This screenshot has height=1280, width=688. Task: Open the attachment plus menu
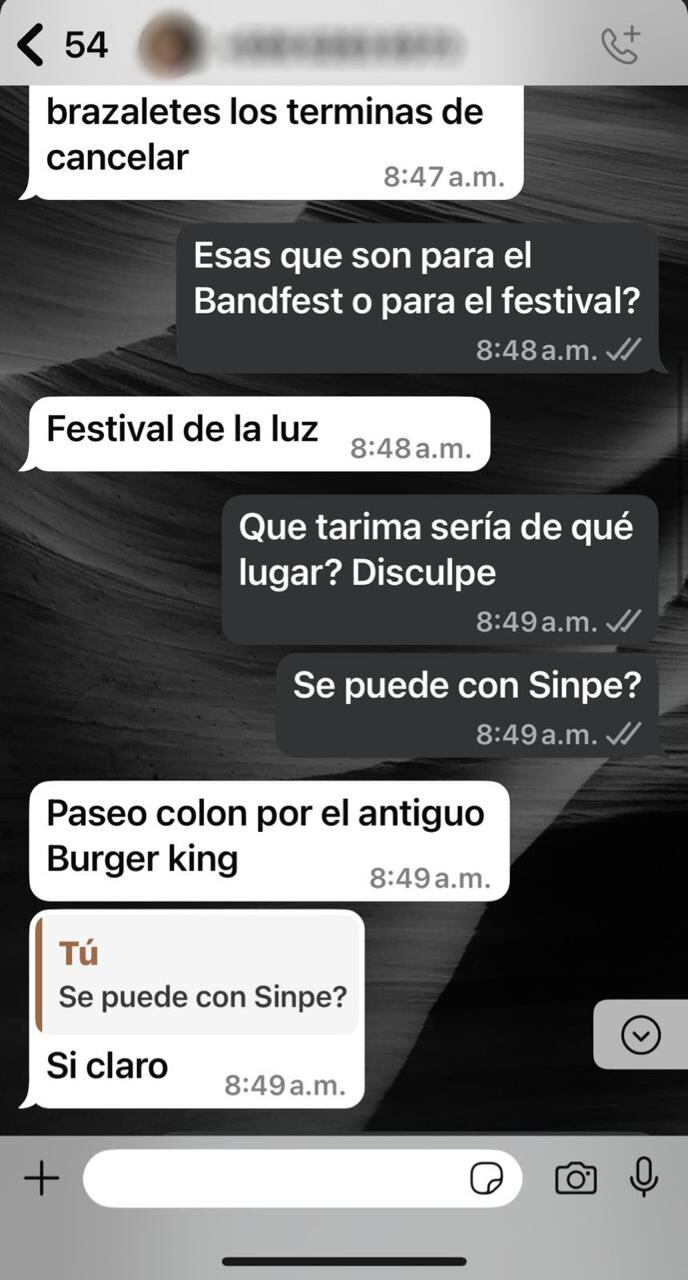click(41, 1180)
